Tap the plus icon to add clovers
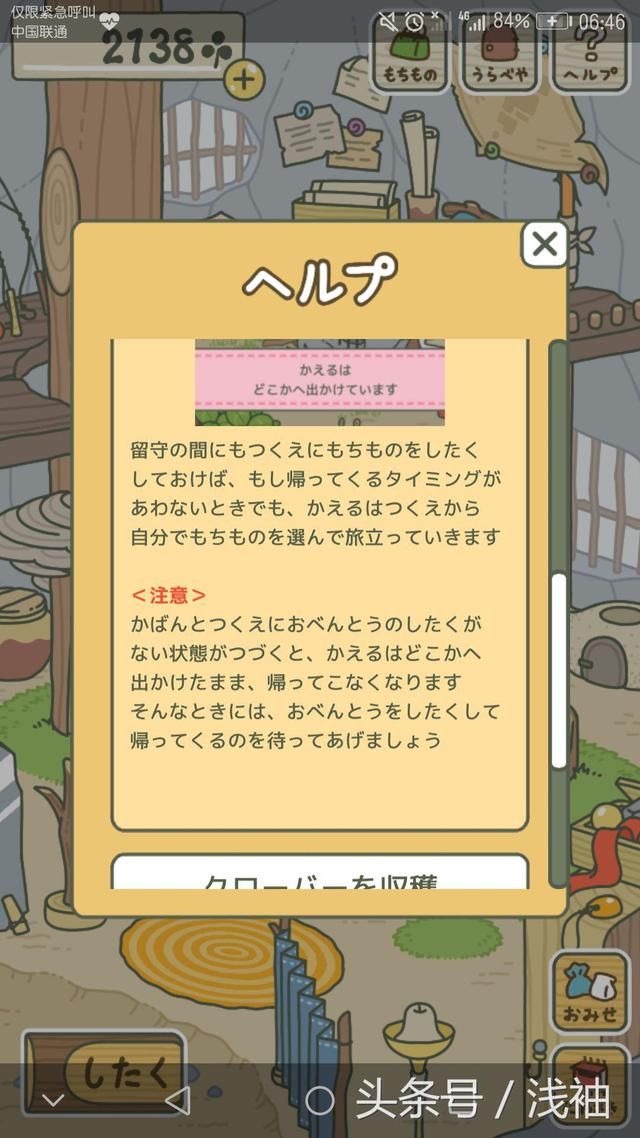 pyautogui.click(x=244, y=78)
